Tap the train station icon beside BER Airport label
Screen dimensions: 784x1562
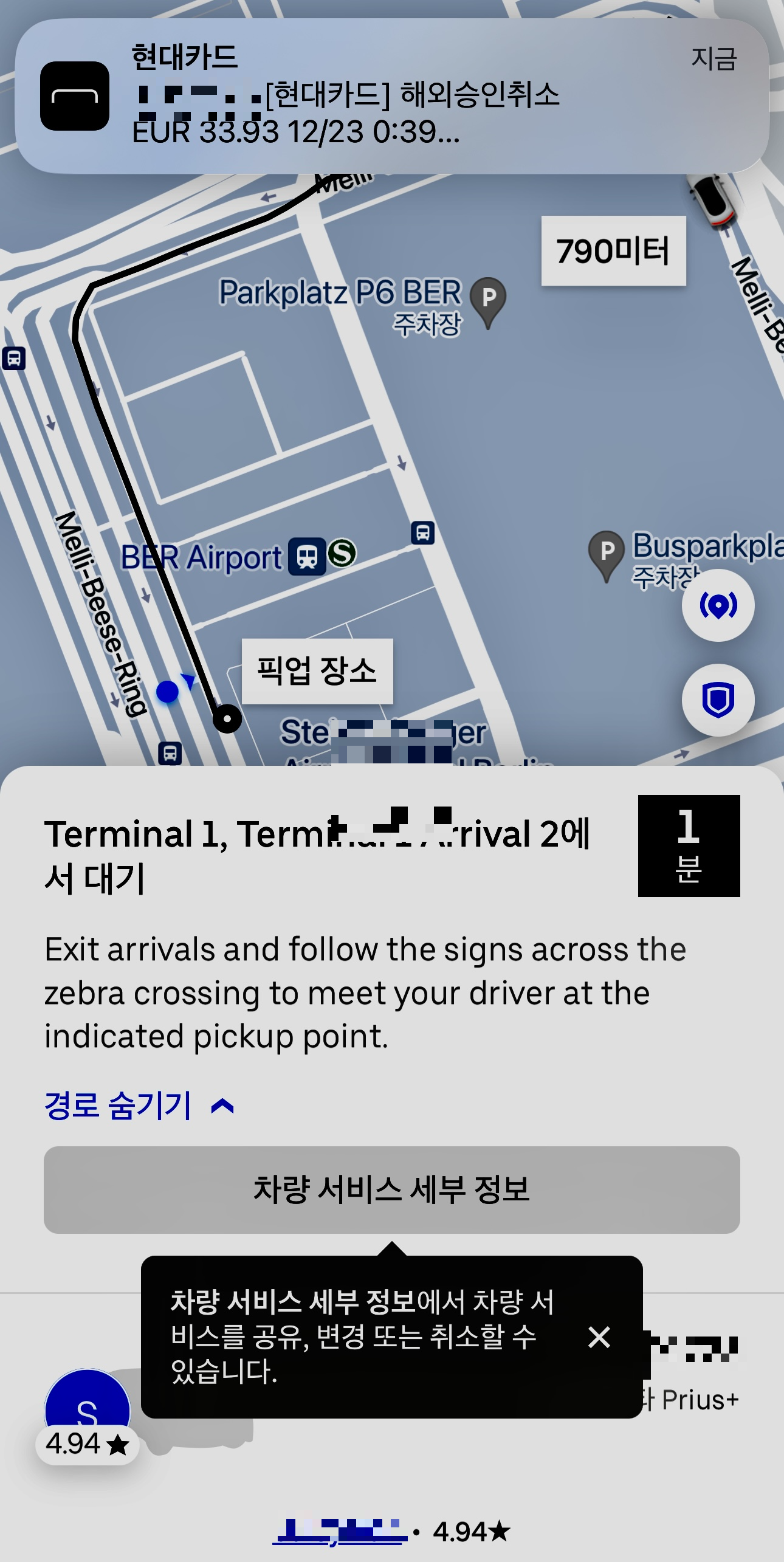308,557
